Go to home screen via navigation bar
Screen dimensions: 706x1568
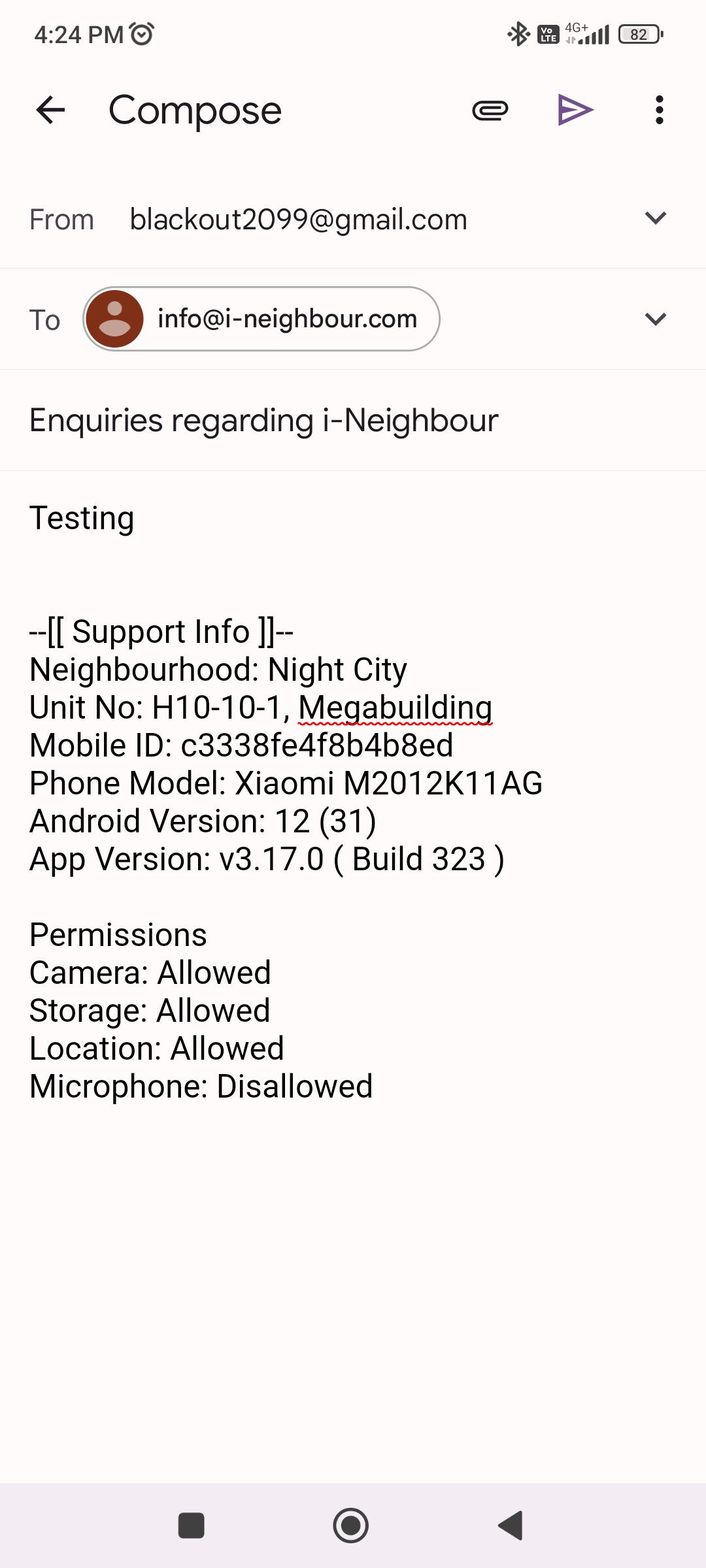coord(351,1526)
